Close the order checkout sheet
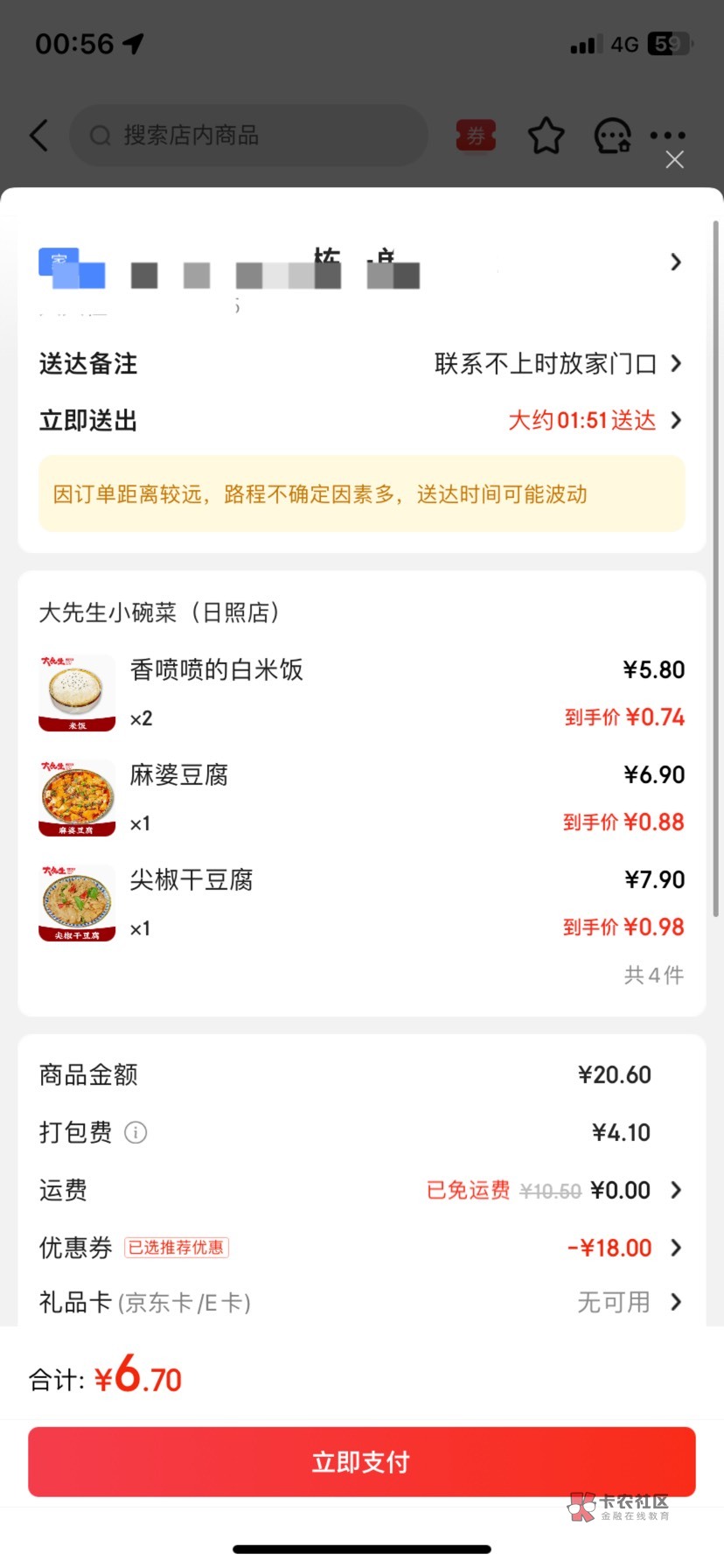The width and height of the screenshot is (724, 1568). point(674,160)
